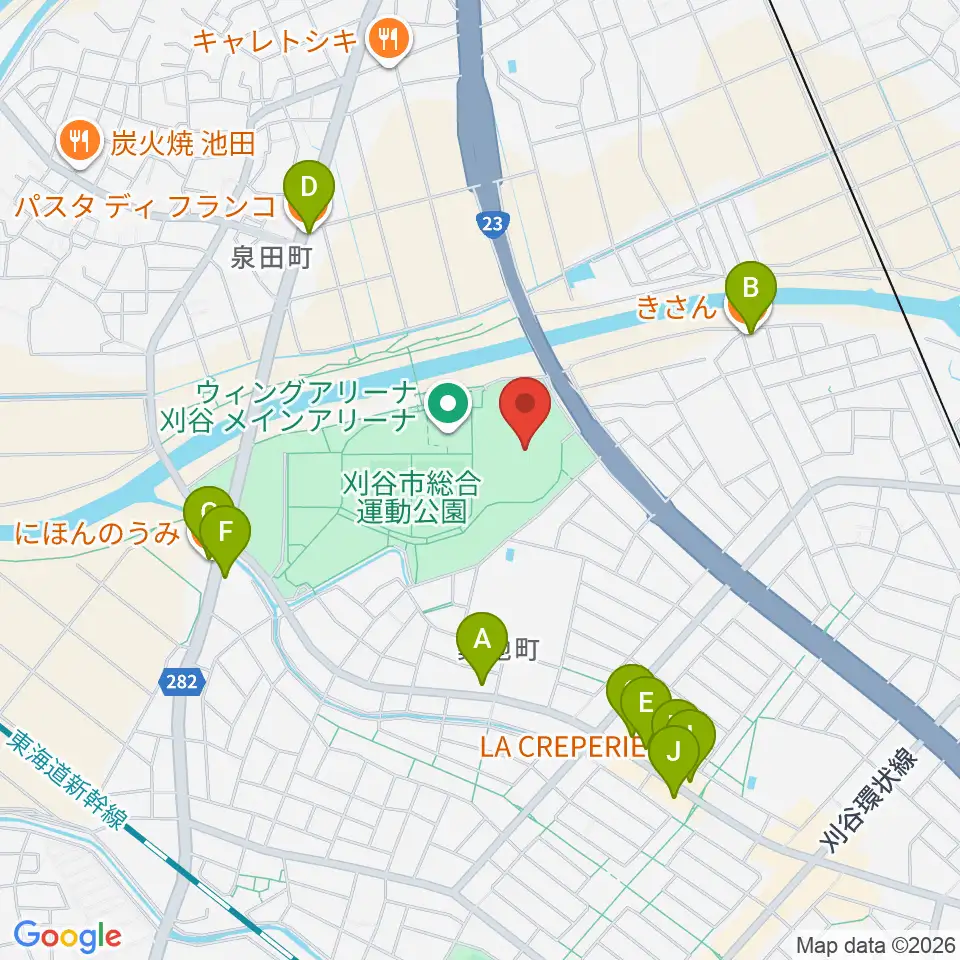Tap marker B near きさん
The width and height of the screenshot is (960, 960).
click(x=751, y=296)
